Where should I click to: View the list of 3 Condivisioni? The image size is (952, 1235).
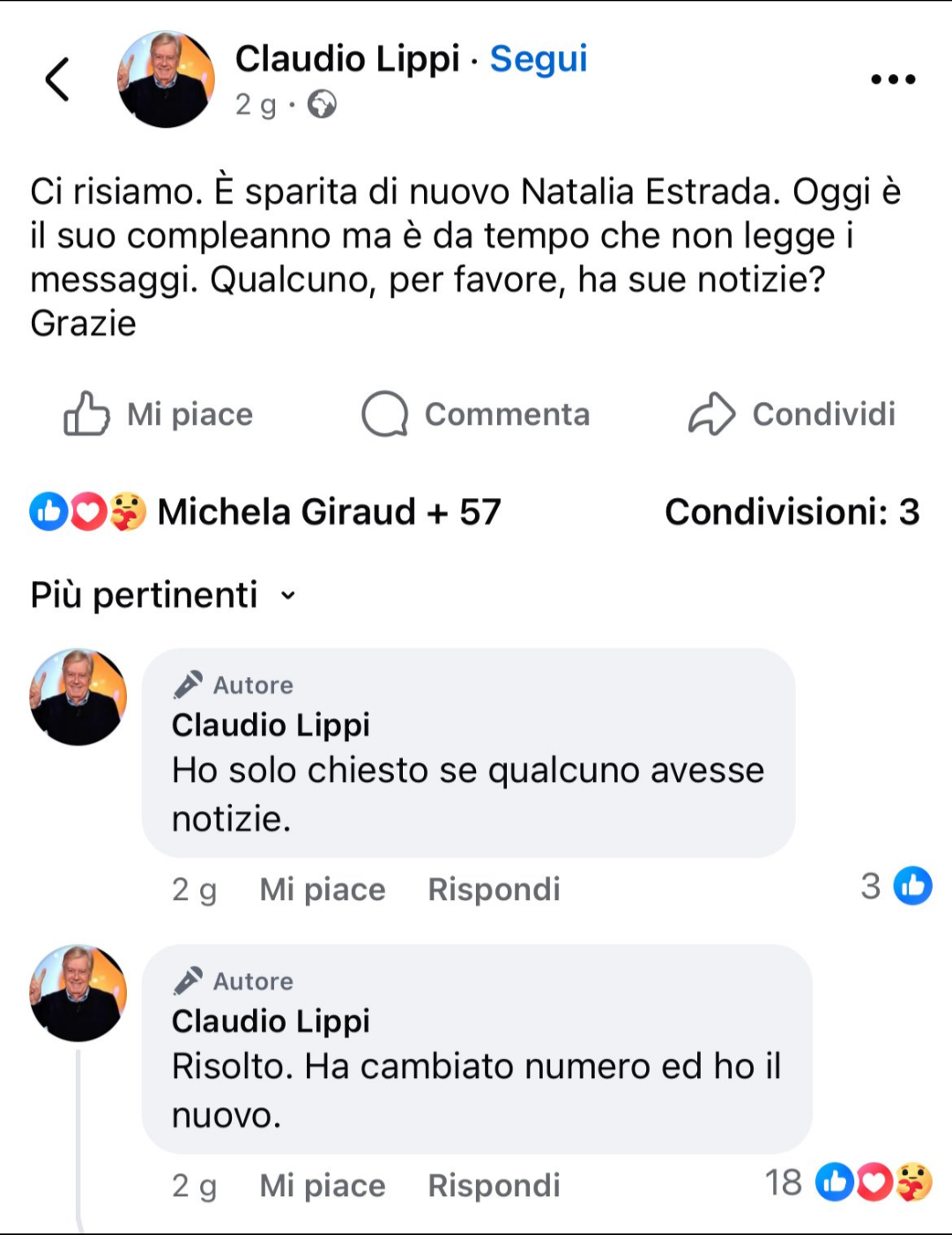pos(792,512)
